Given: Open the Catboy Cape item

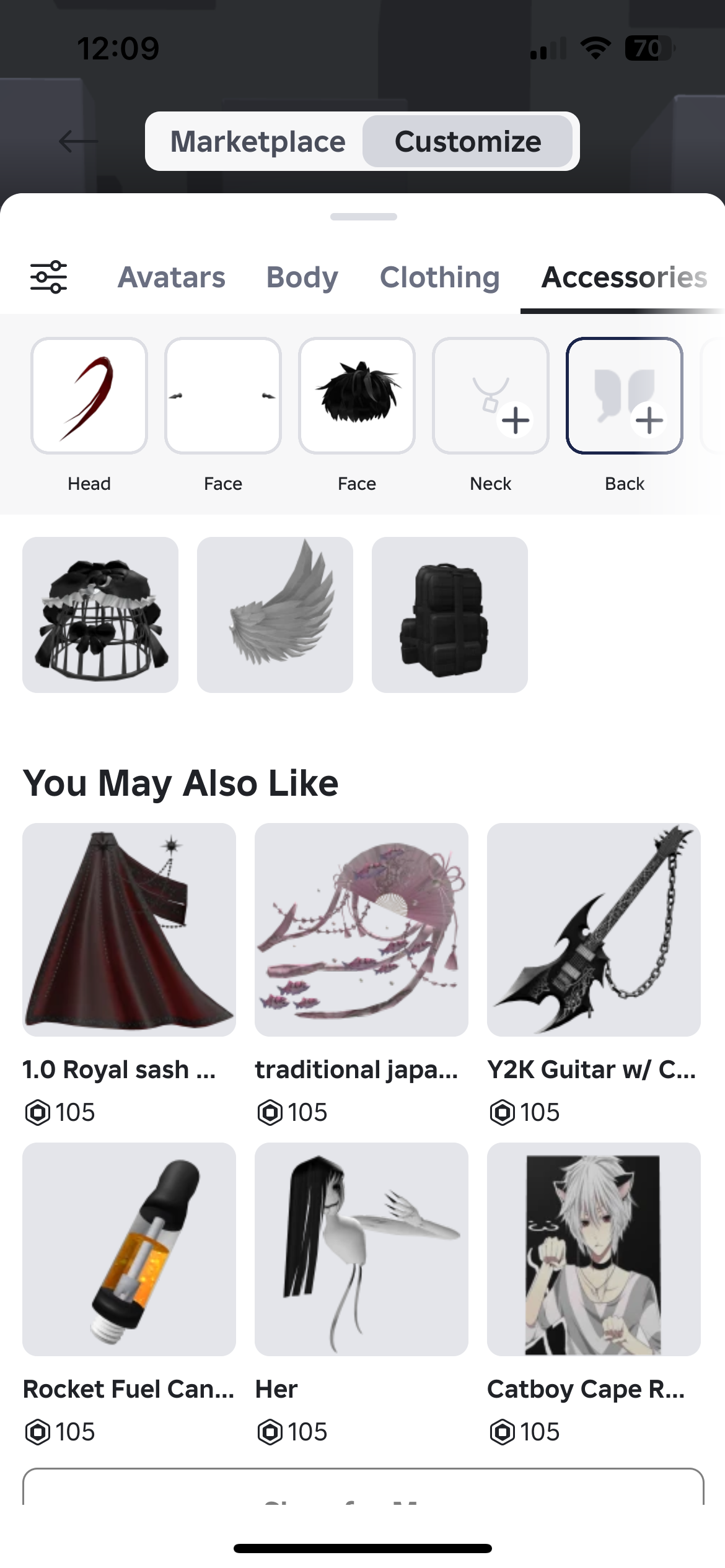Looking at the screenshot, I should coord(594,1249).
